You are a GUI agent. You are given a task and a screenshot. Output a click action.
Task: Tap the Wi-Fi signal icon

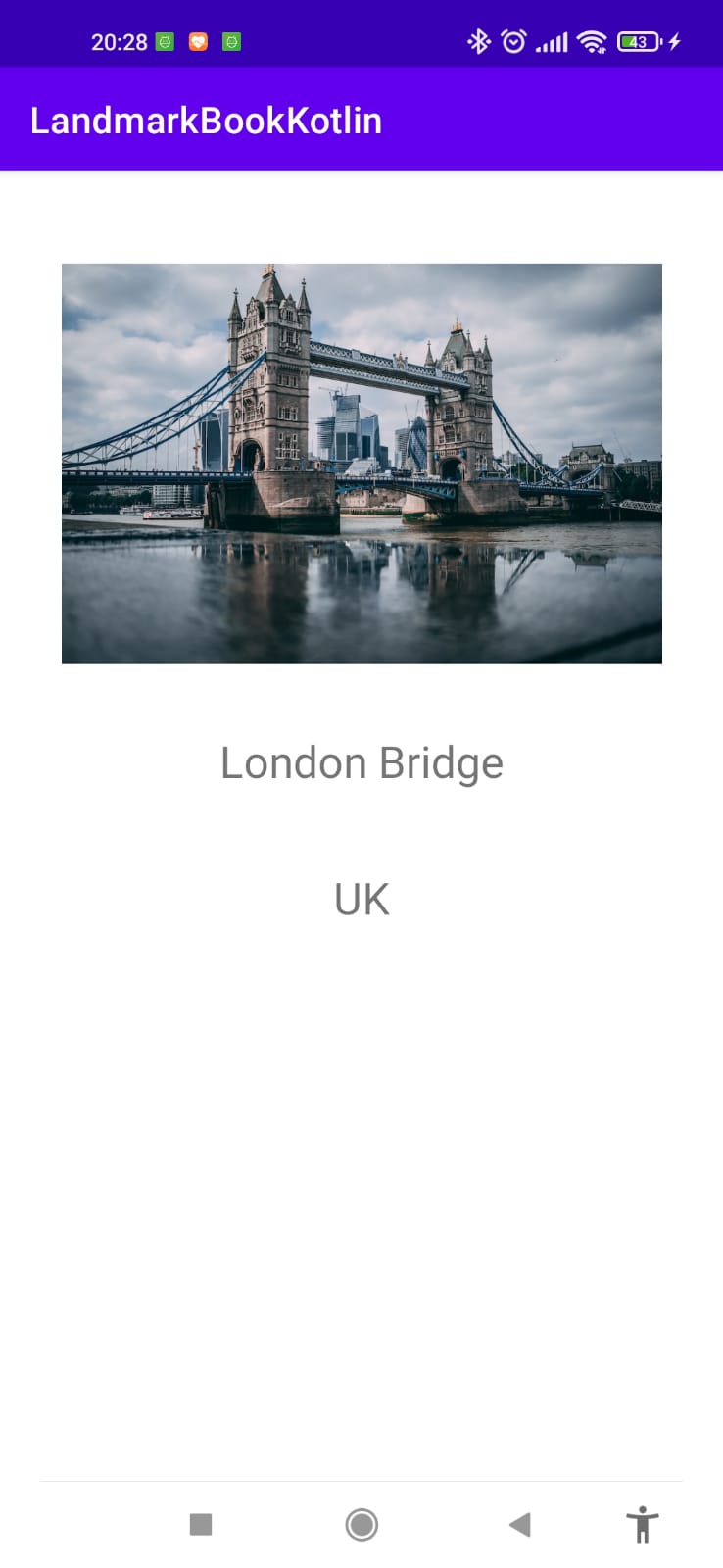click(x=593, y=41)
